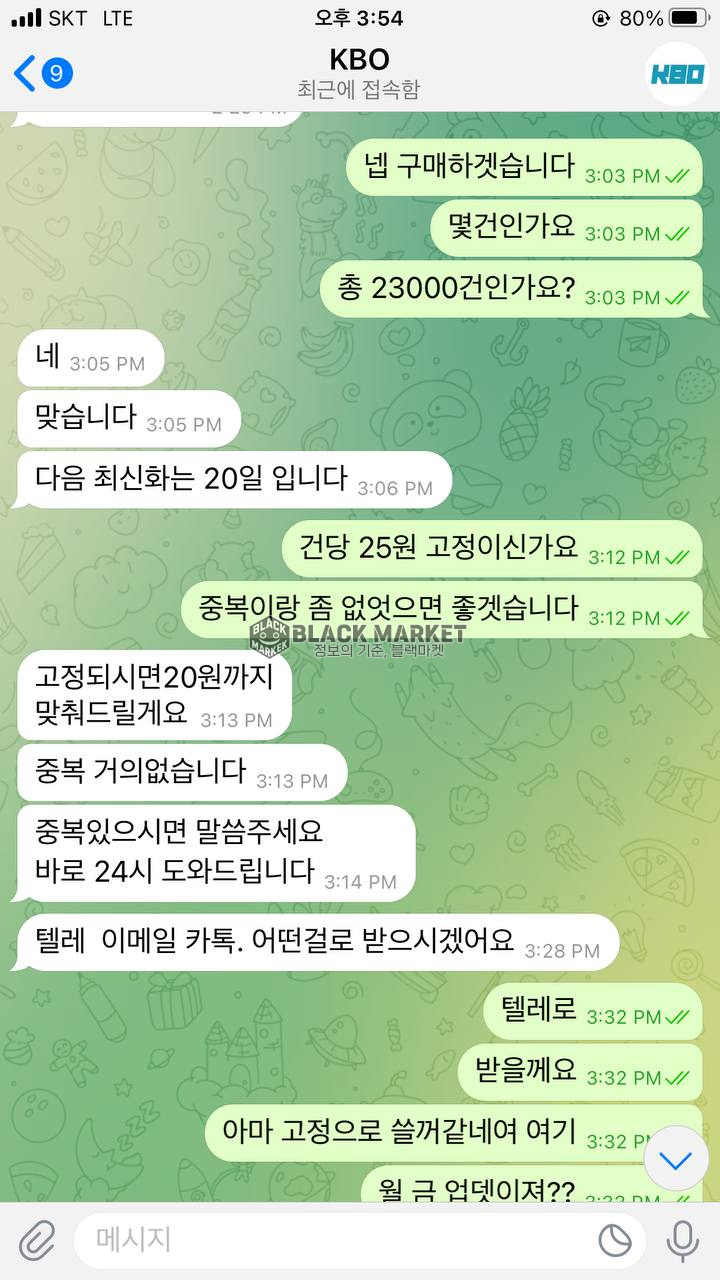
Task: Open the attachment paperclip
Action: (x=37, y=1241)
